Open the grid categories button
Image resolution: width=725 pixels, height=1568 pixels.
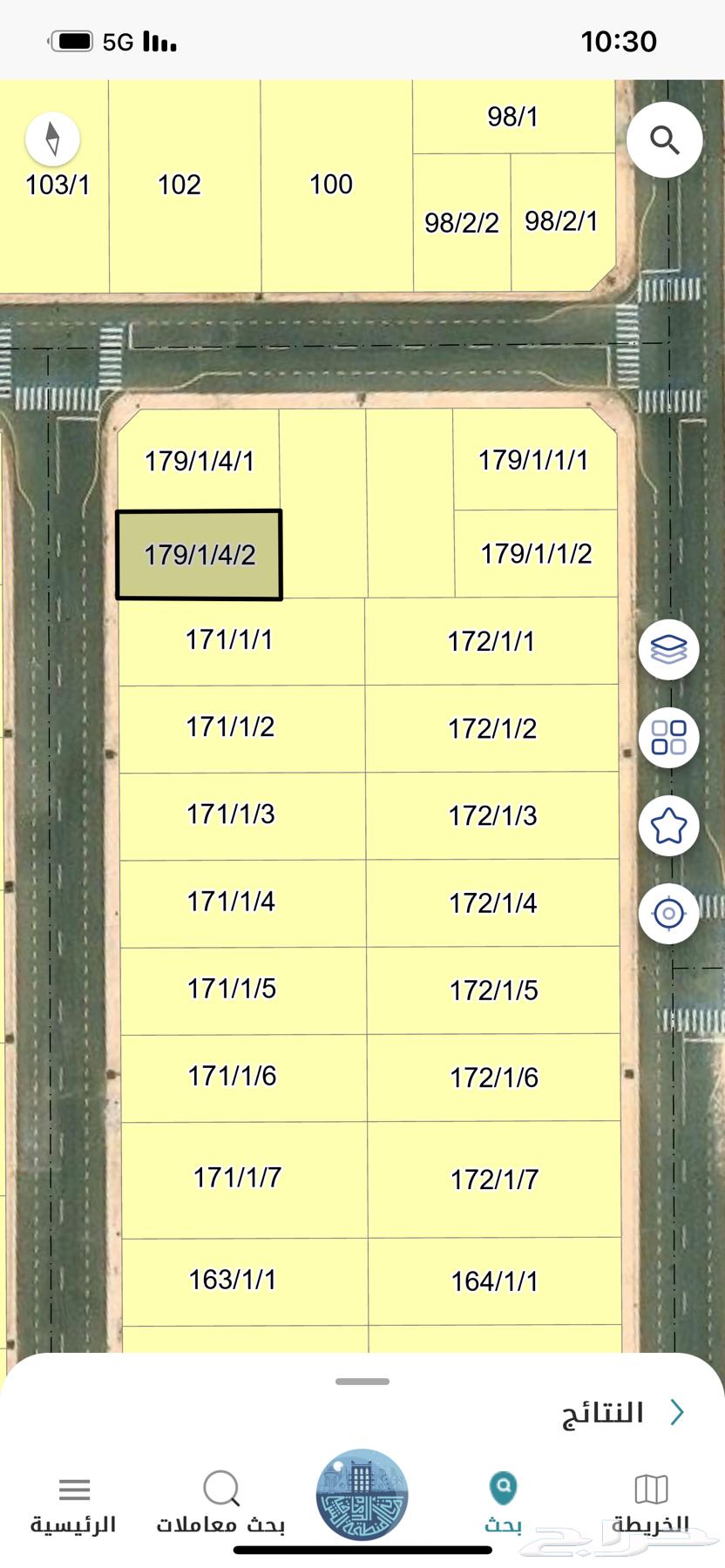tap(668, 737)
